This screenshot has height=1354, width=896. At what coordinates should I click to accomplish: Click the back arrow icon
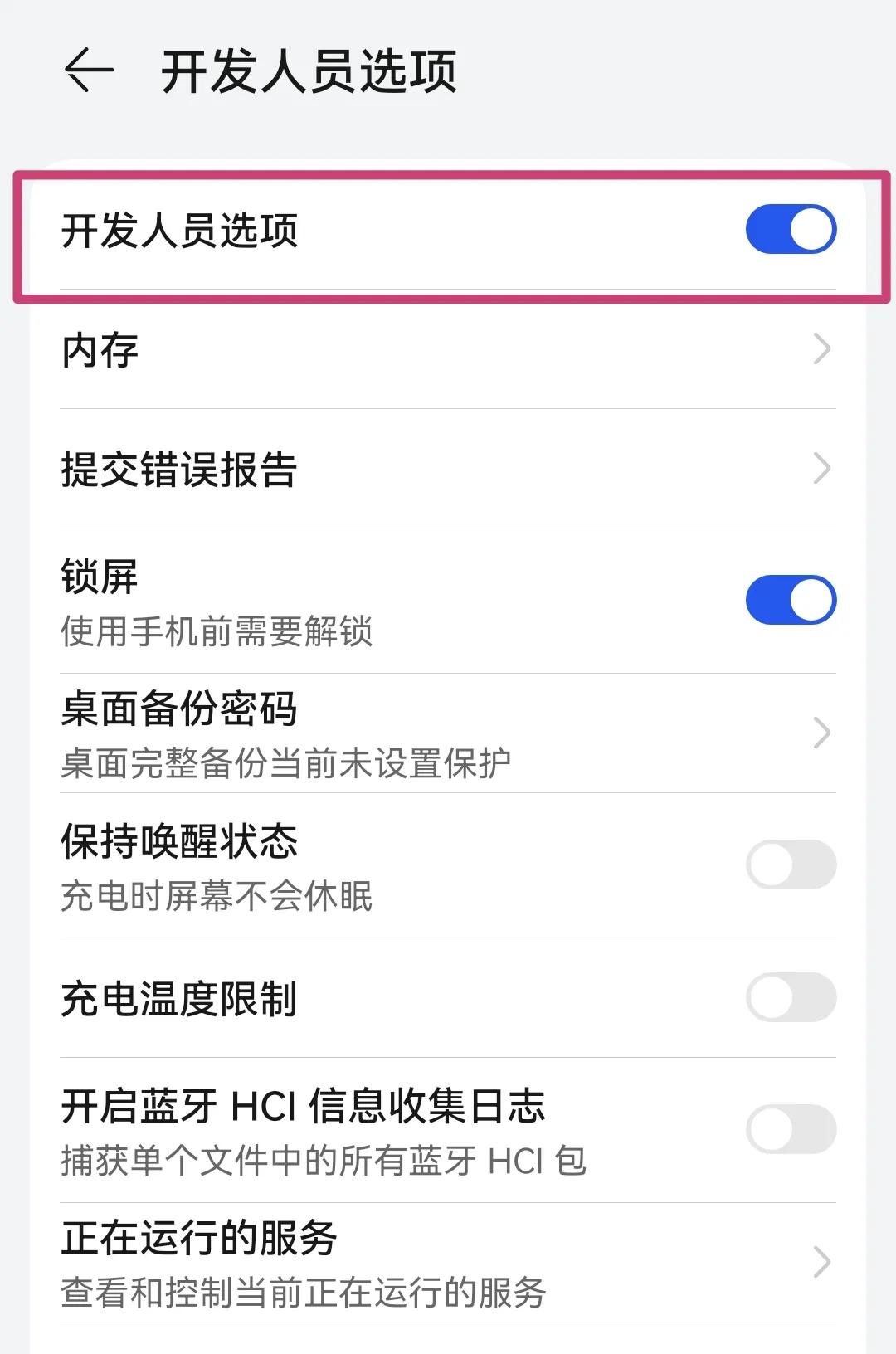tap(90, 71)
